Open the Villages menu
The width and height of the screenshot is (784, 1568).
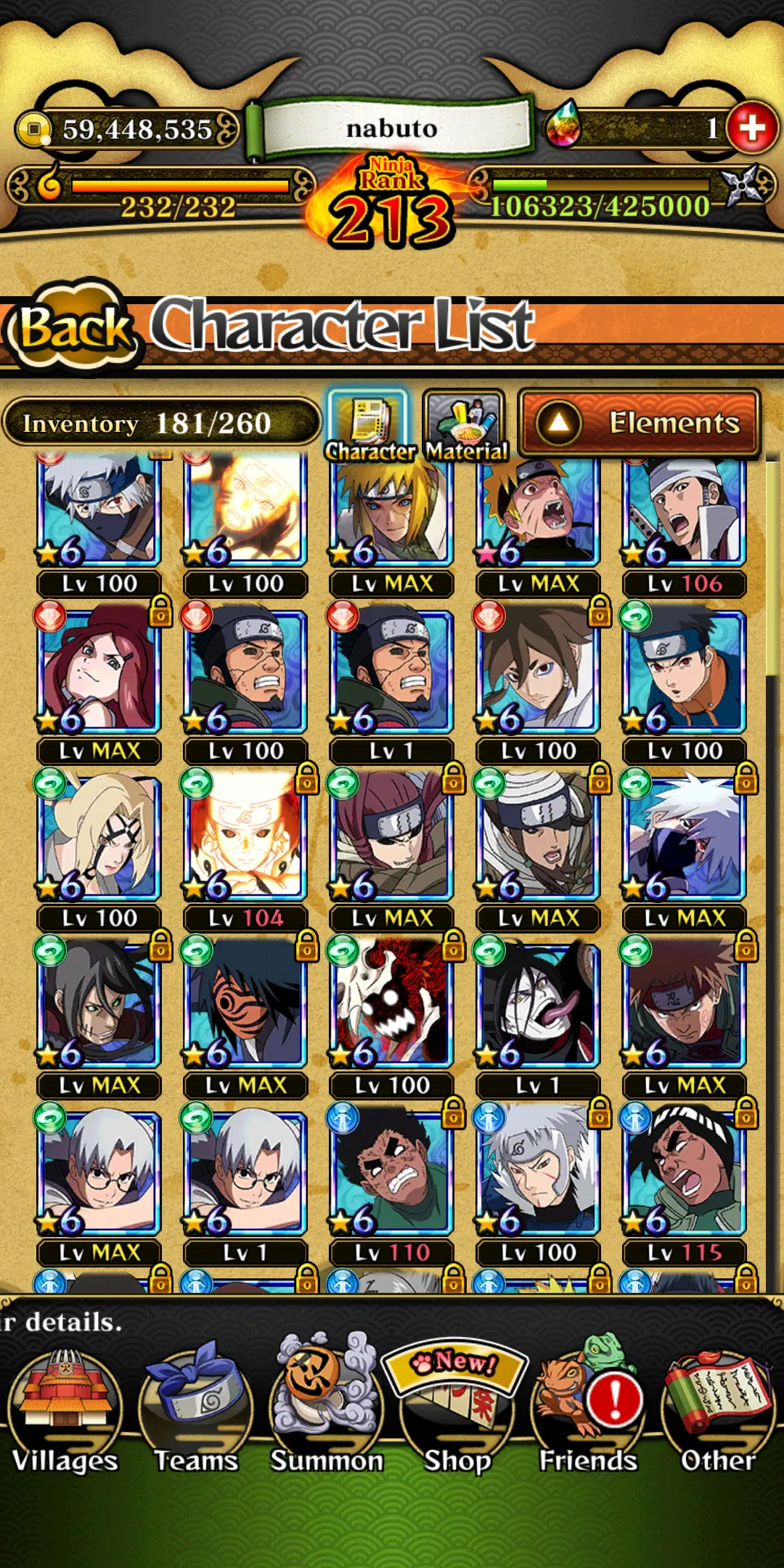[65, 1408]
